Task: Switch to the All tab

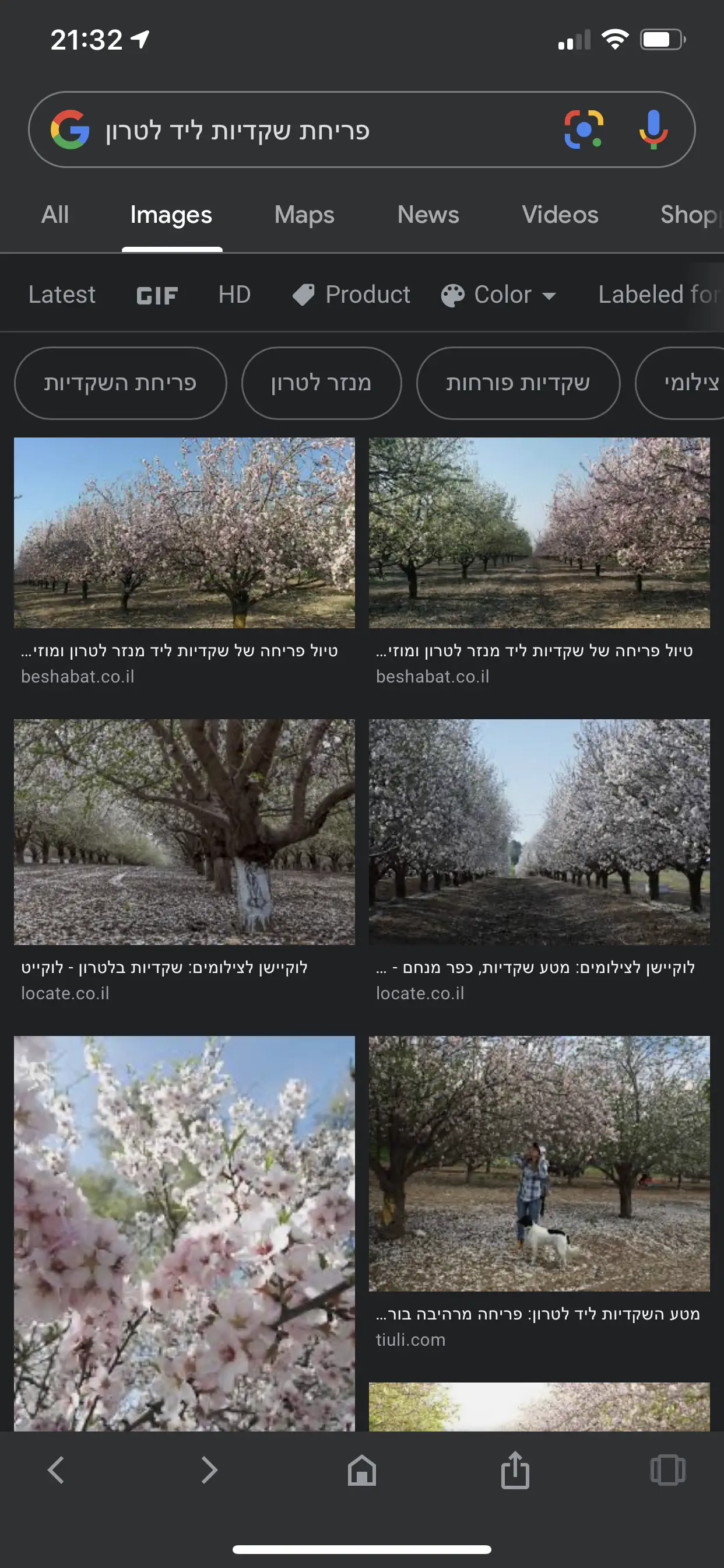Action: (x=55, y=215)
